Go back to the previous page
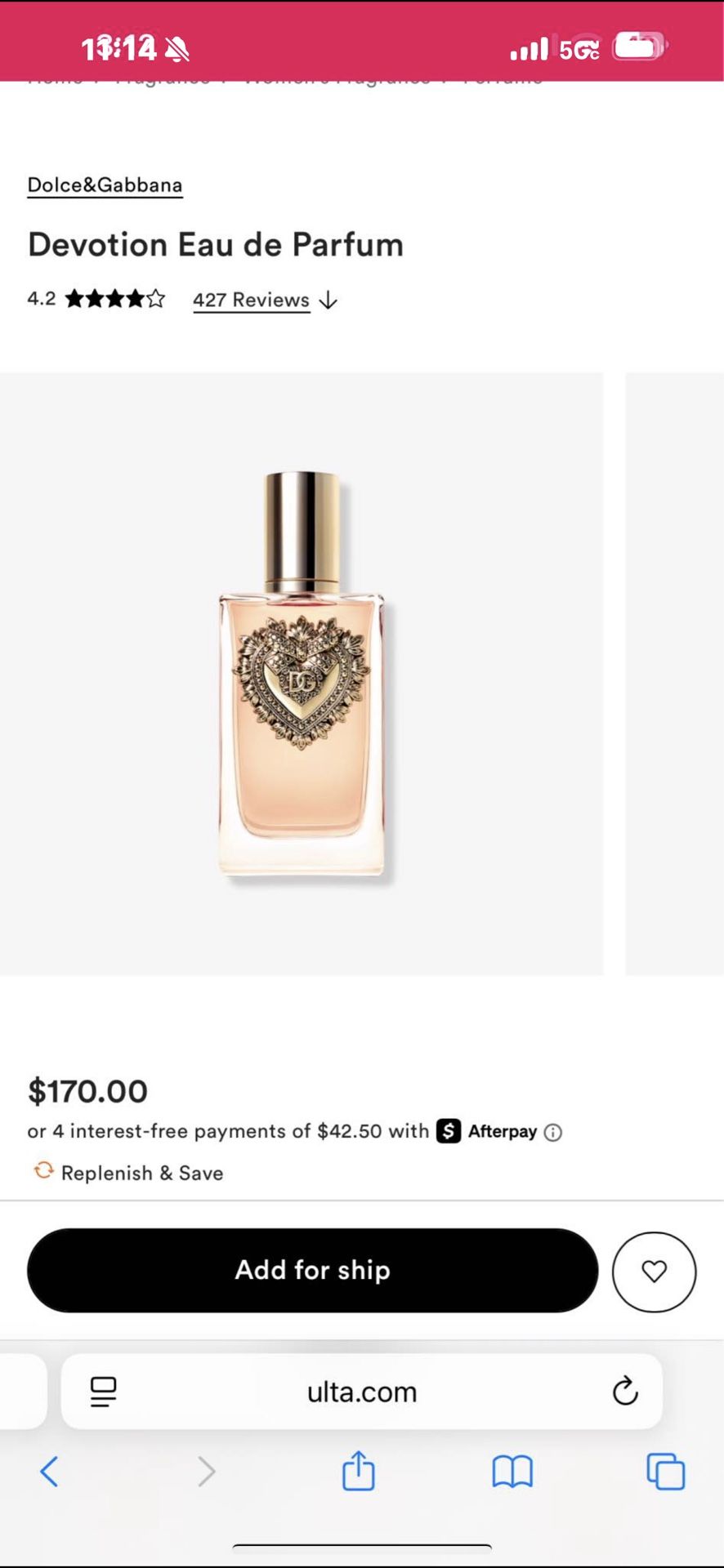Viewport: 724px width, 1568px height. coord(49,1472)
